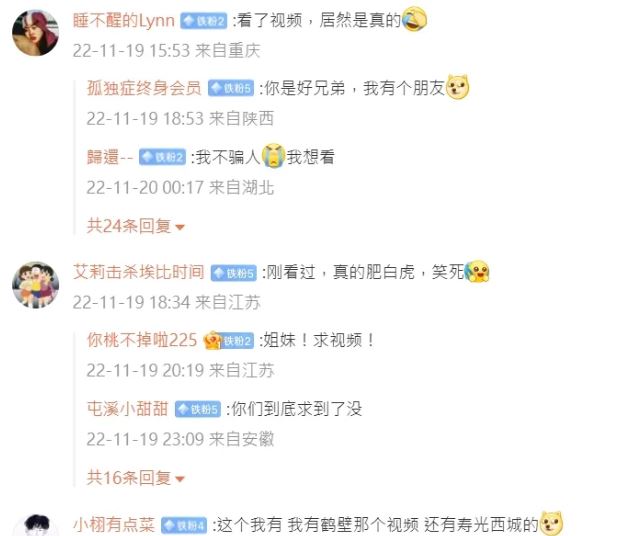The width and height of the screenshot is (634, 536).
Task: Open 屯溪小甜甜's profile
Action: coord(127,408)
